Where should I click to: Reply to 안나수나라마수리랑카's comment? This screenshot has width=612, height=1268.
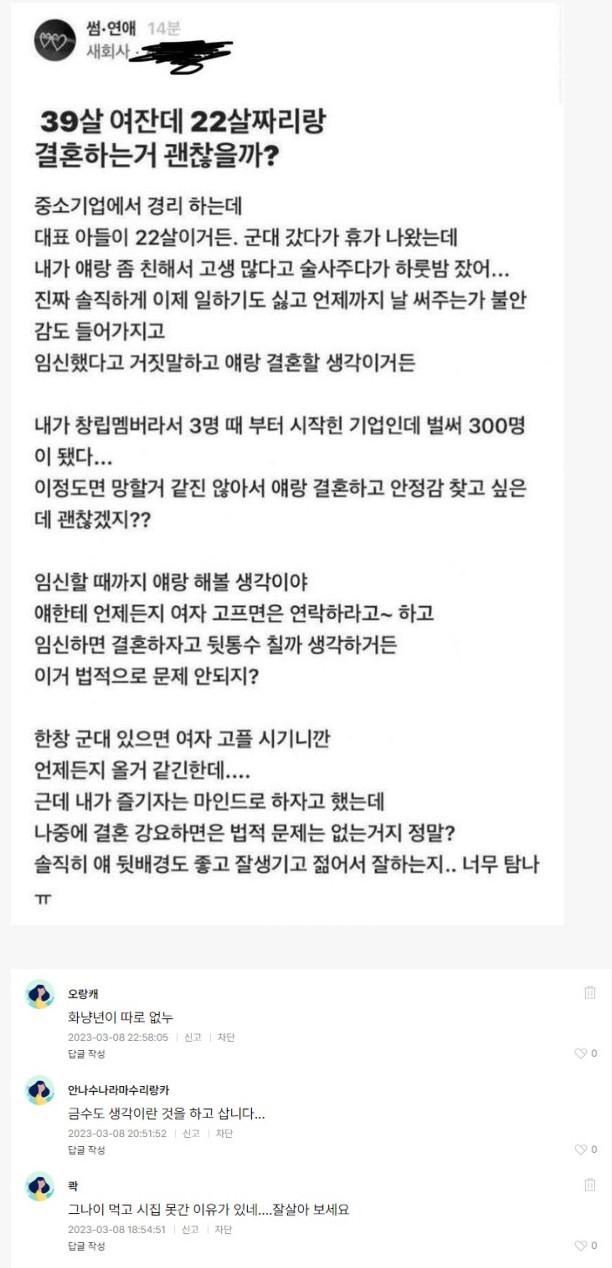86,1149
